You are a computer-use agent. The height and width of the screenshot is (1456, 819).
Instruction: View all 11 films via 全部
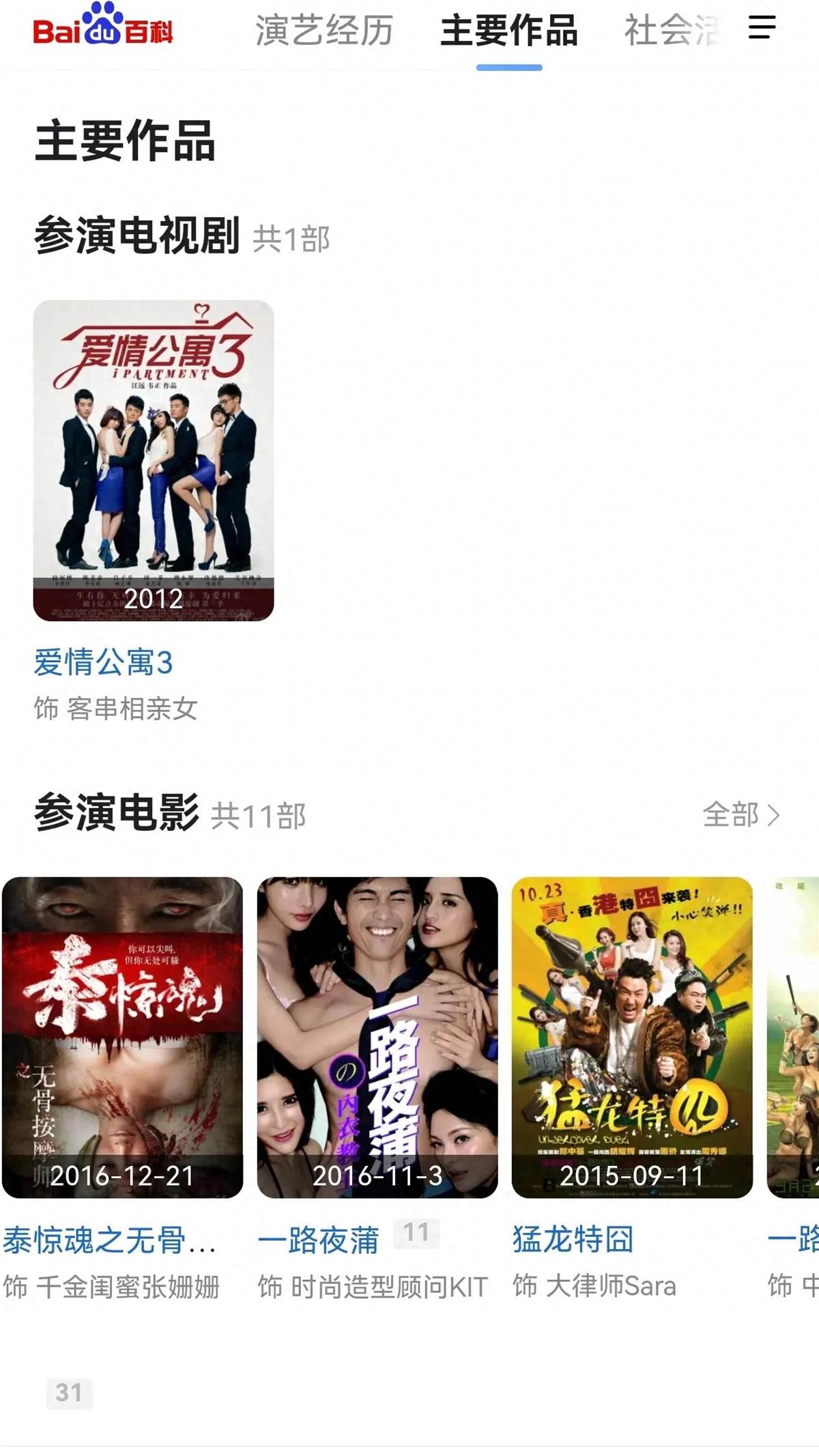pos(741,814)
